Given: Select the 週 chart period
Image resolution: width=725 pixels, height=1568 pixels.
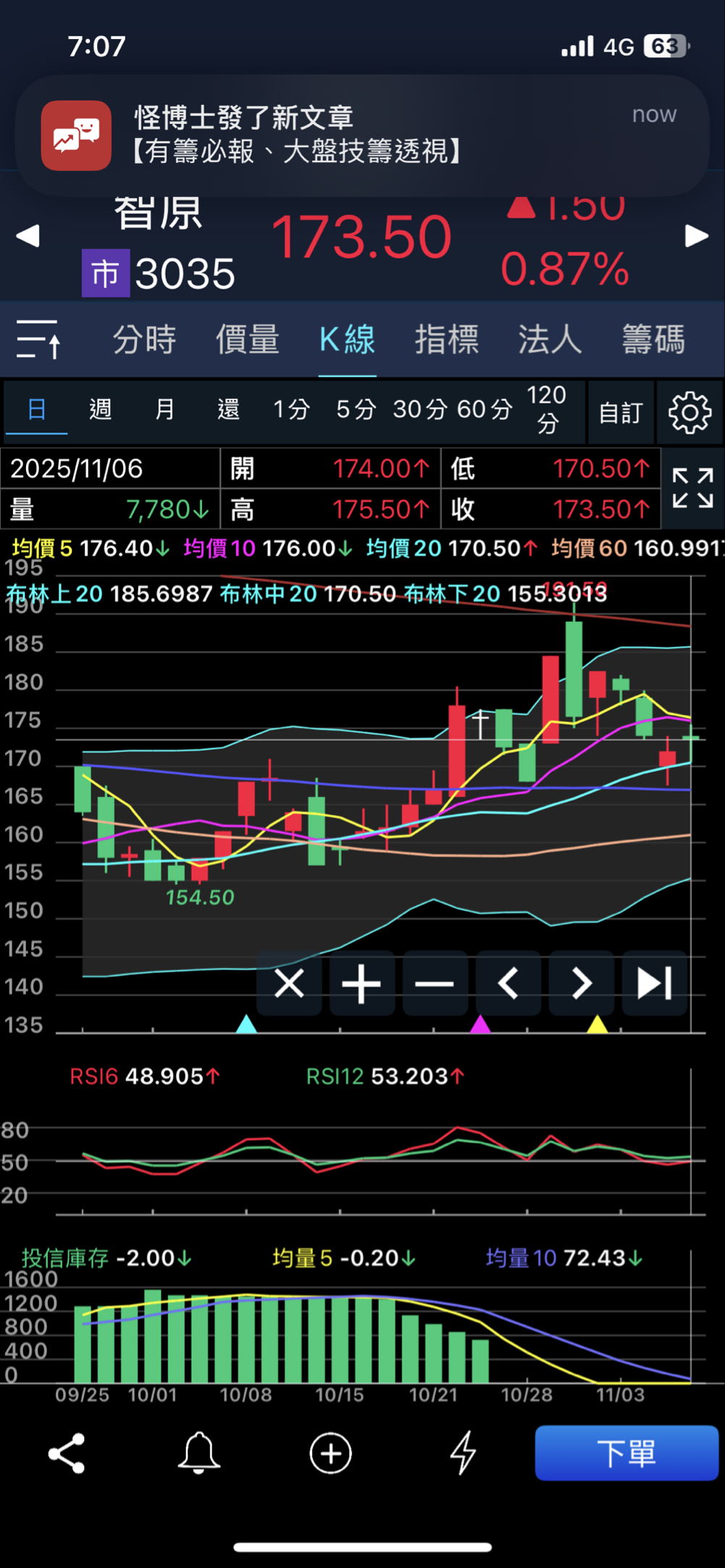Looking at the screenshot, I should (100, 410).
